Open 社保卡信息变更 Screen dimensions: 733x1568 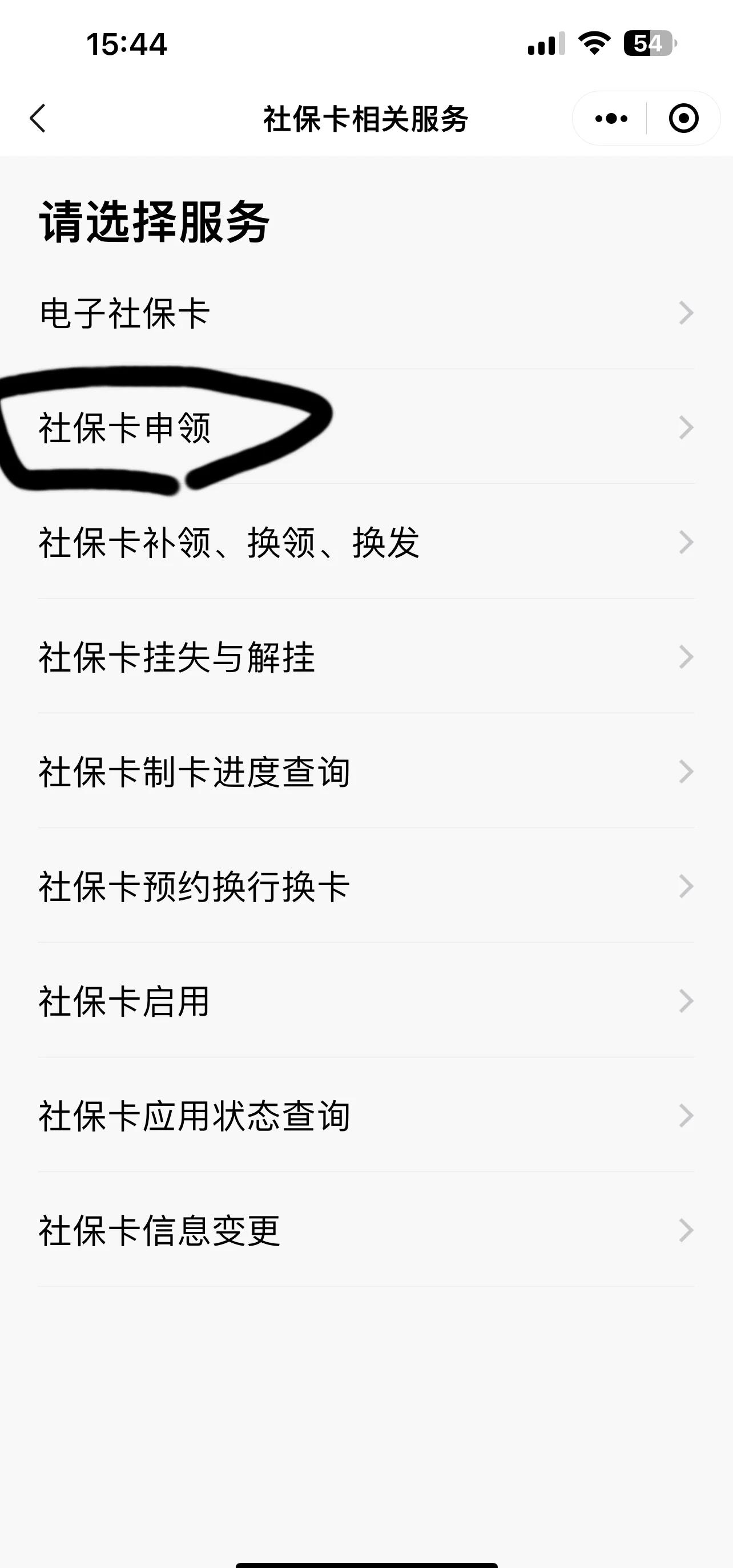point(365,1230)
